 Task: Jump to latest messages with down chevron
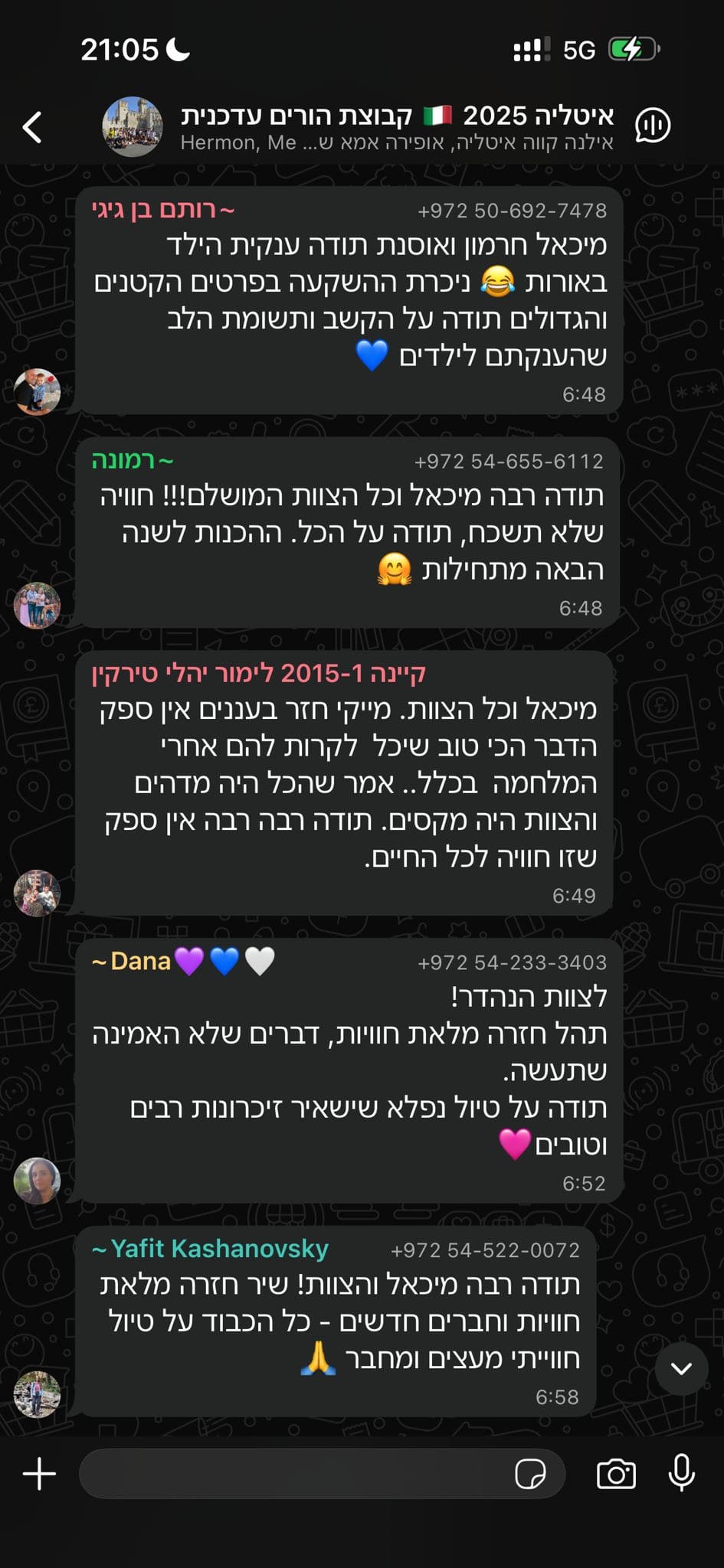681,1368
